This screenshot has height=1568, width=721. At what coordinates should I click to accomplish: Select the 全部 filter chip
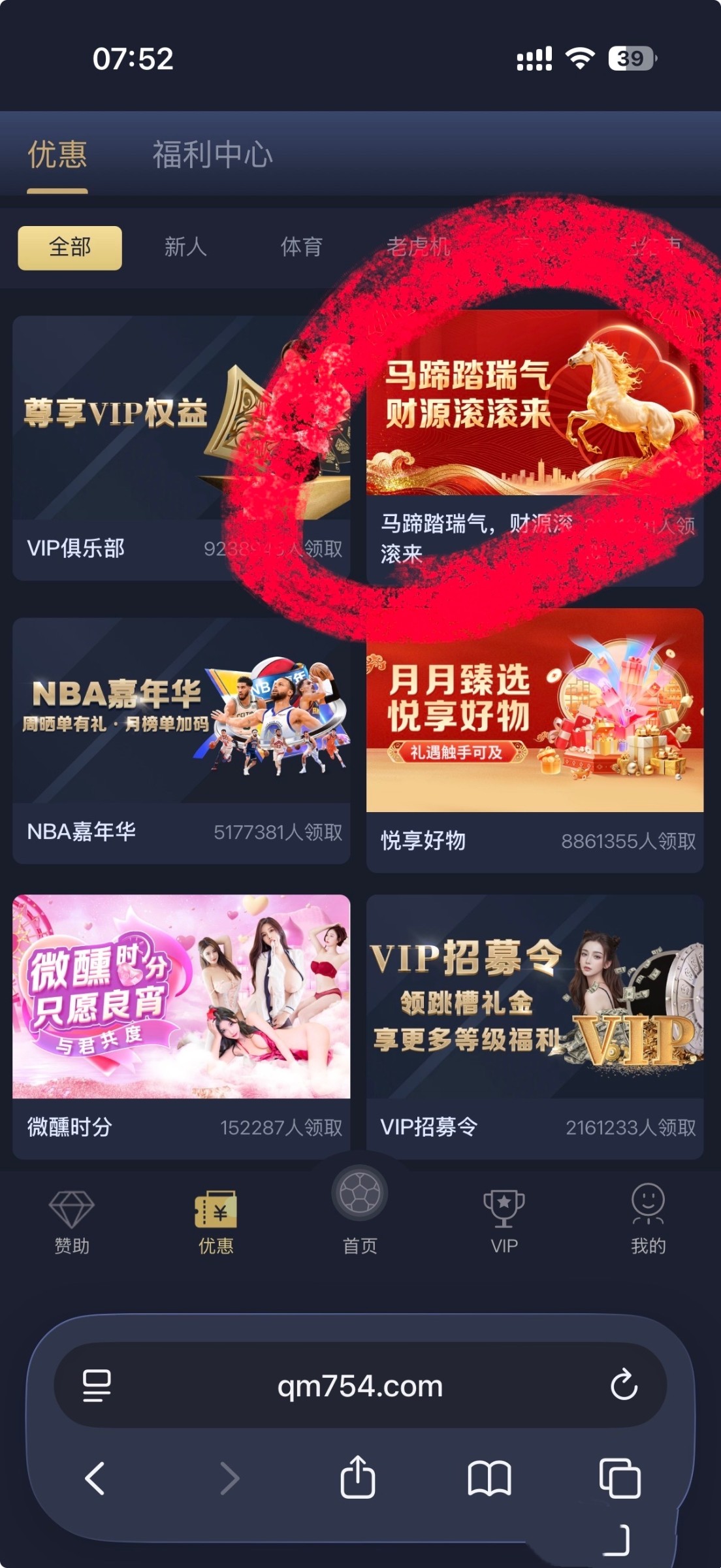coord(70,248)
